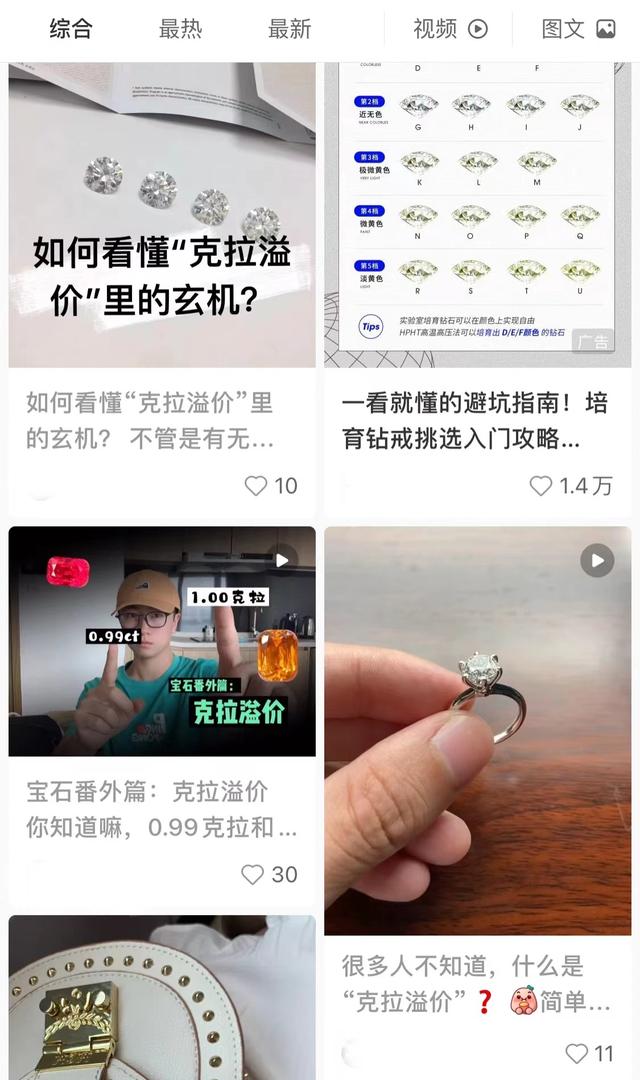Switch to the 综合 tab

click(71, 29)
